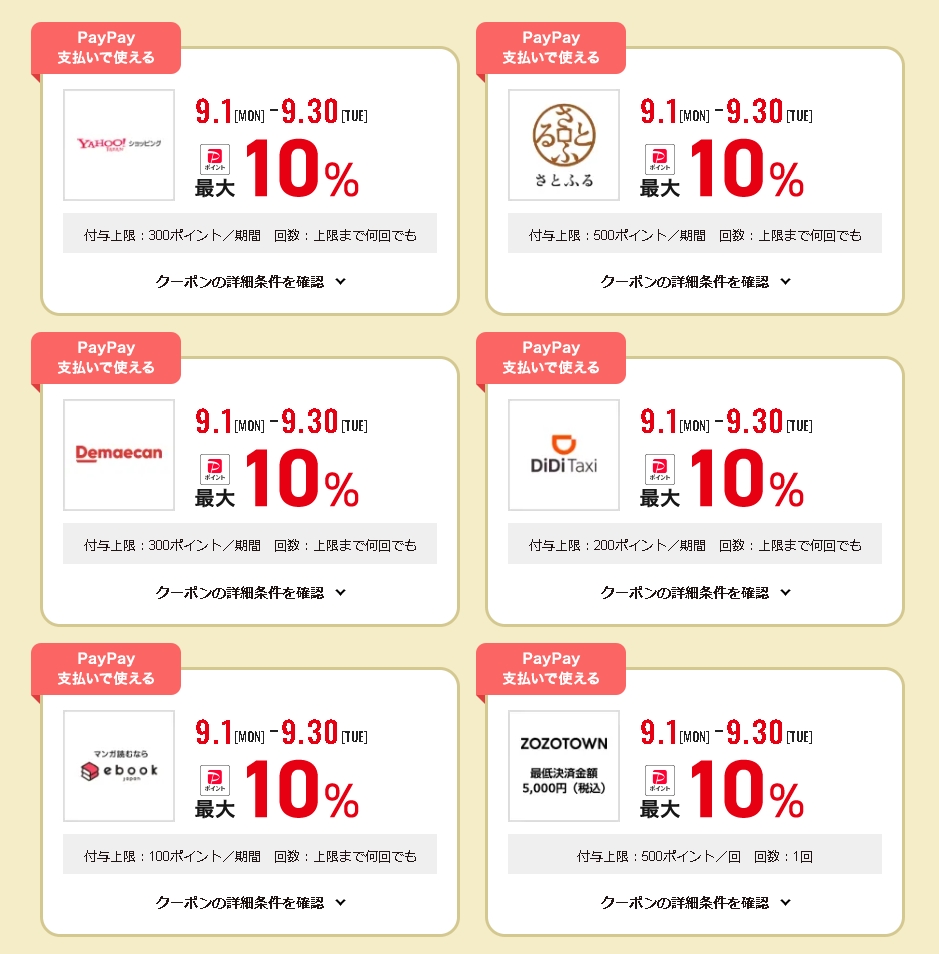This screenshot has height=954, width=939.
Task: Expand coupon details for Yahoo! Shopping
Action: coord(250,282)
